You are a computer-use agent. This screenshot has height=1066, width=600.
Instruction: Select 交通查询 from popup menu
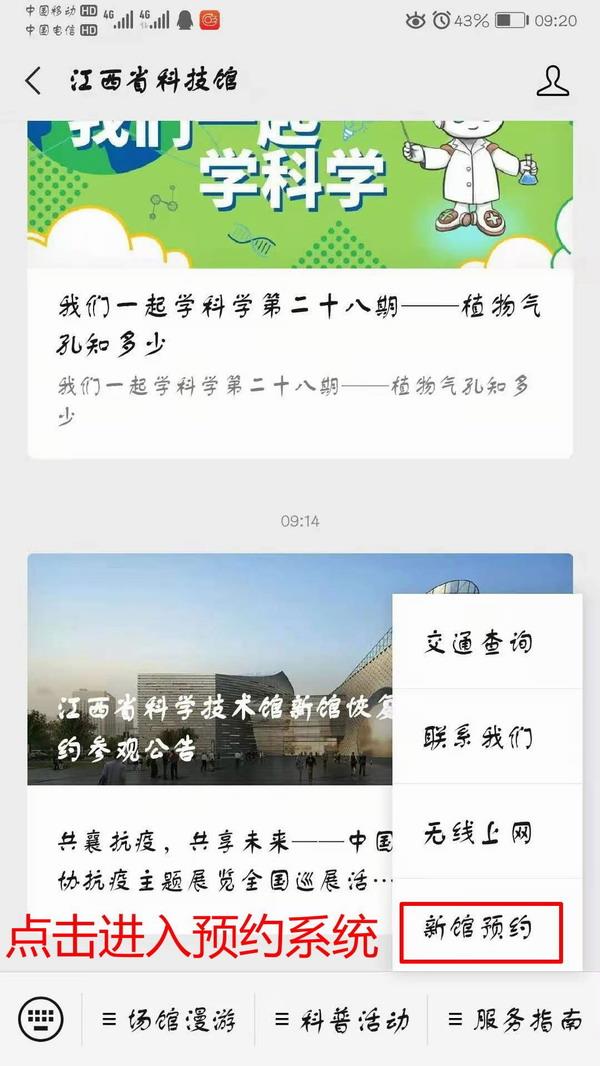tap(478, 642)
